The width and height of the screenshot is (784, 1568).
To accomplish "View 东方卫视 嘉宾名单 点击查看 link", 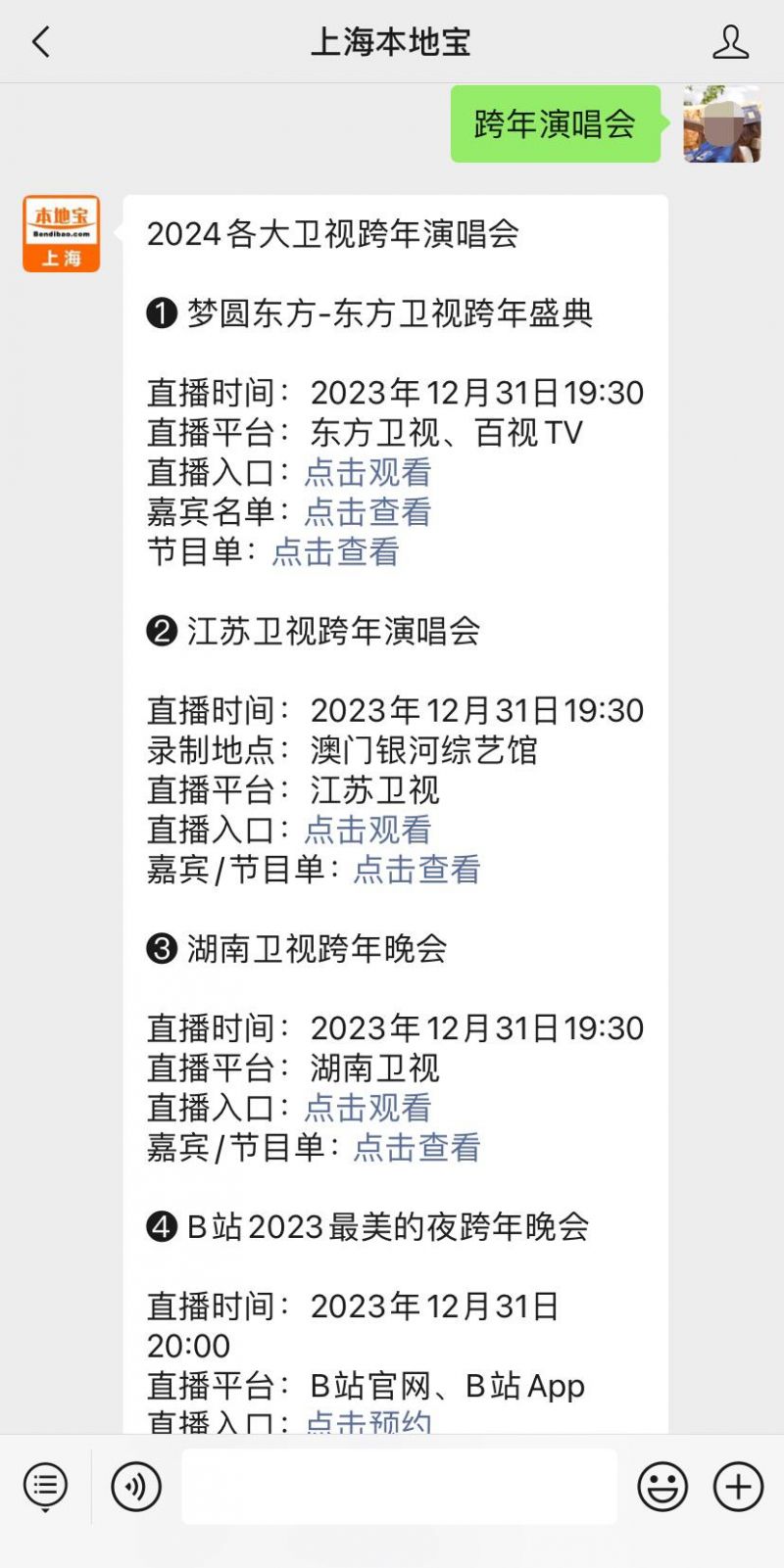I will coord(367,512).
